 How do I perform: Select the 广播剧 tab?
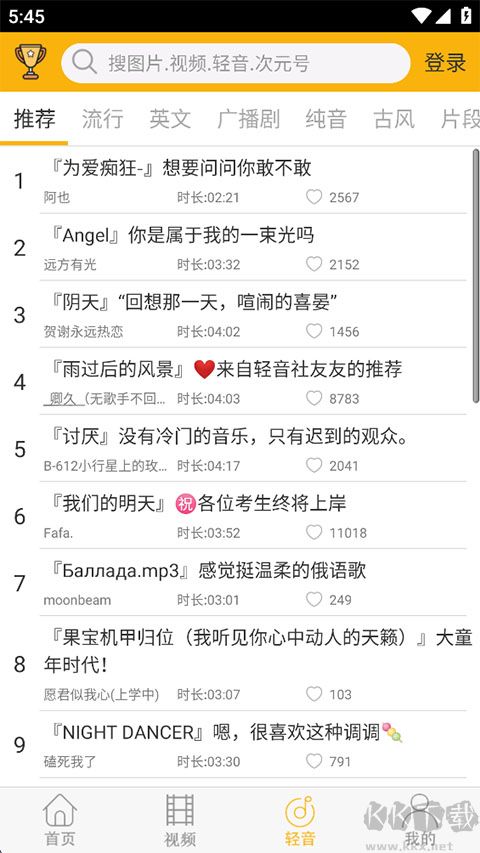(248, 119)
